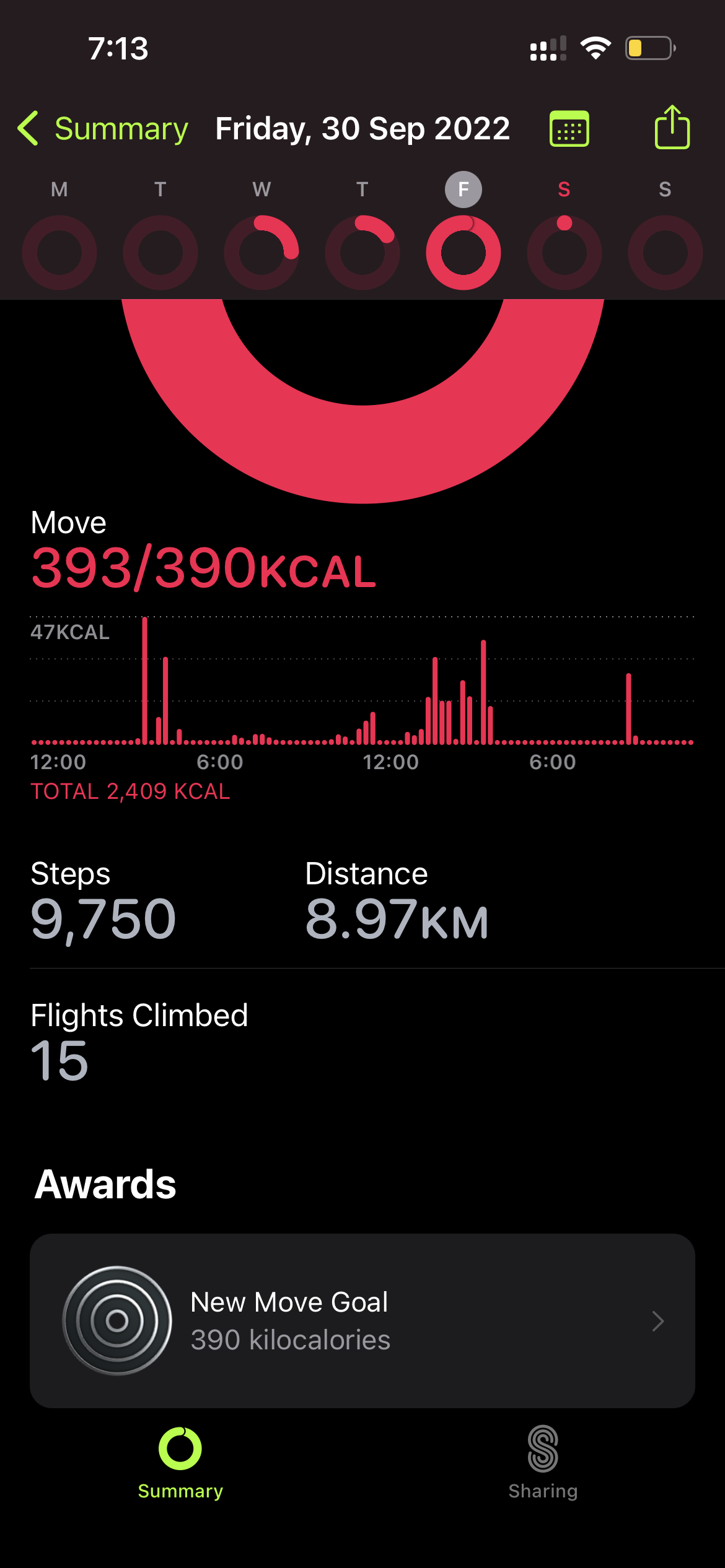The image size is (725, 1568).
Task: Tap the Share icon to export activity
Action: 673,128
